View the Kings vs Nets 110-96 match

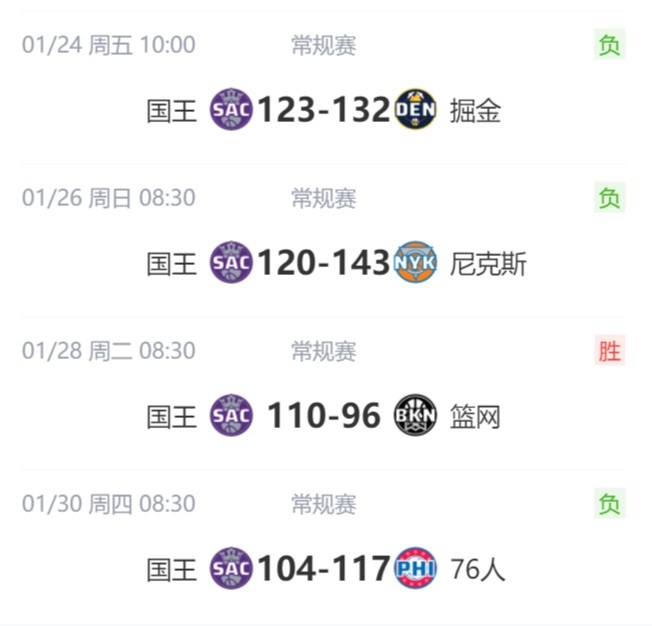(x=323, y=416)
